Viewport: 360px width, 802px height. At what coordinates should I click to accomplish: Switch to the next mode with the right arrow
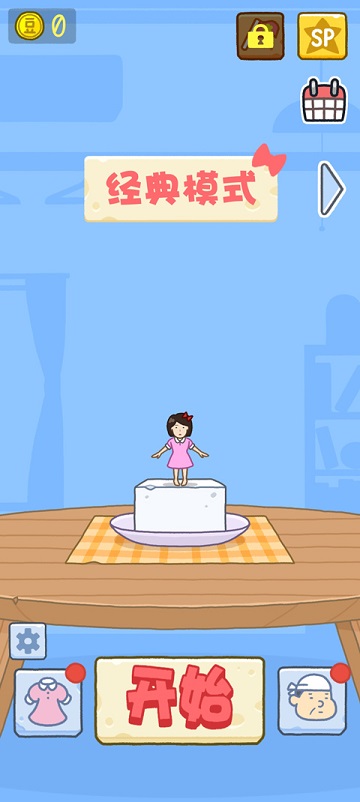[331, 189]
